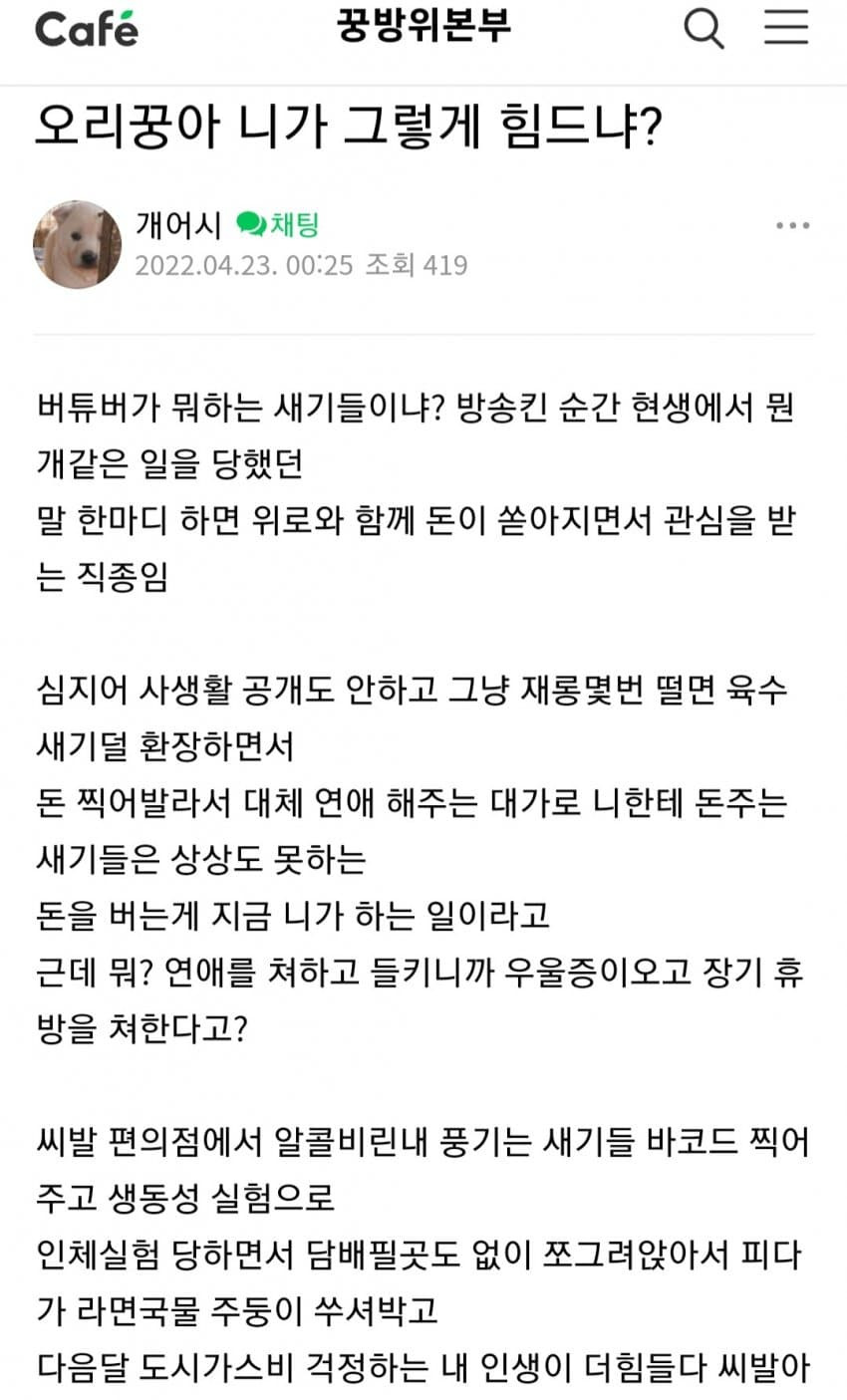Open the search icon in the header
The width and height of the screenshot is (847, 1400).
pyautogui.click(x=704, y=30)
